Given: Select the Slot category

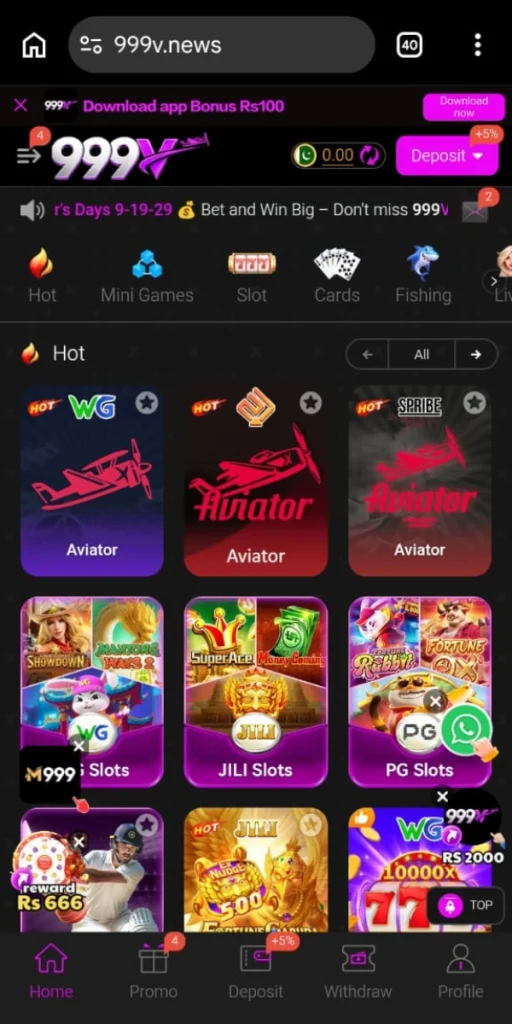Looking at the screenshot, I should click(x=251, y=276).
